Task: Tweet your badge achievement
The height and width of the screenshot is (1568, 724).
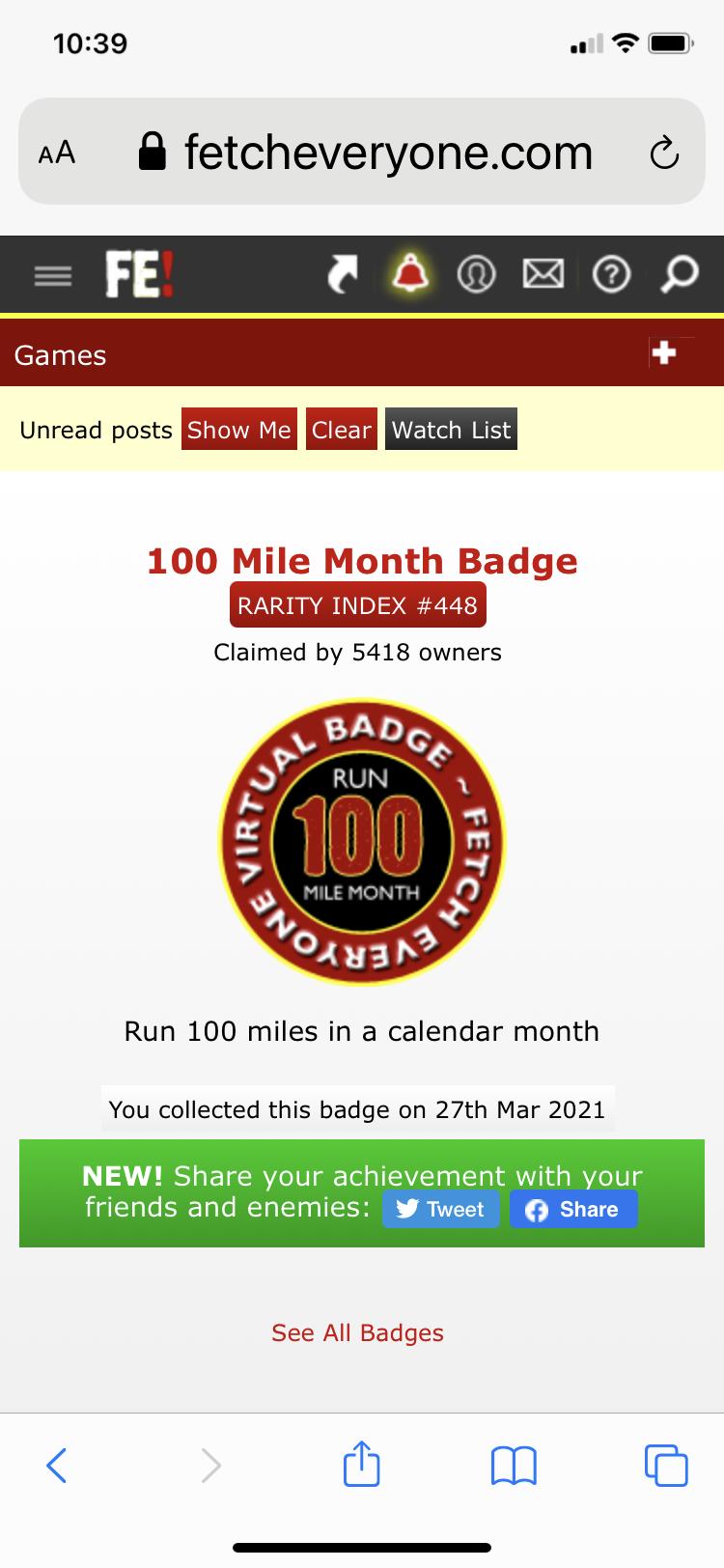Action: tap(441, 1209)
